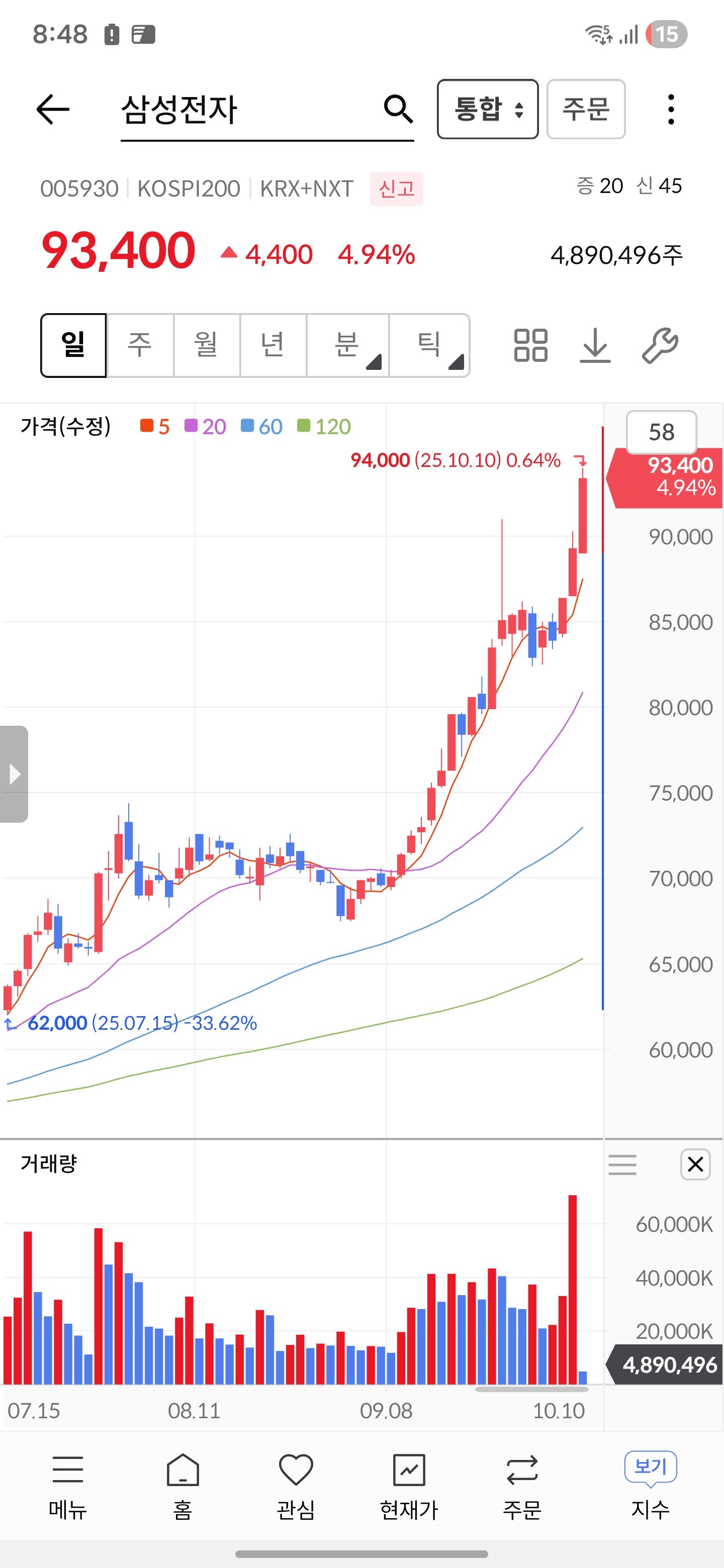Open the chart grid layout icon
The image size is (724, 1568).
(530, 345)
